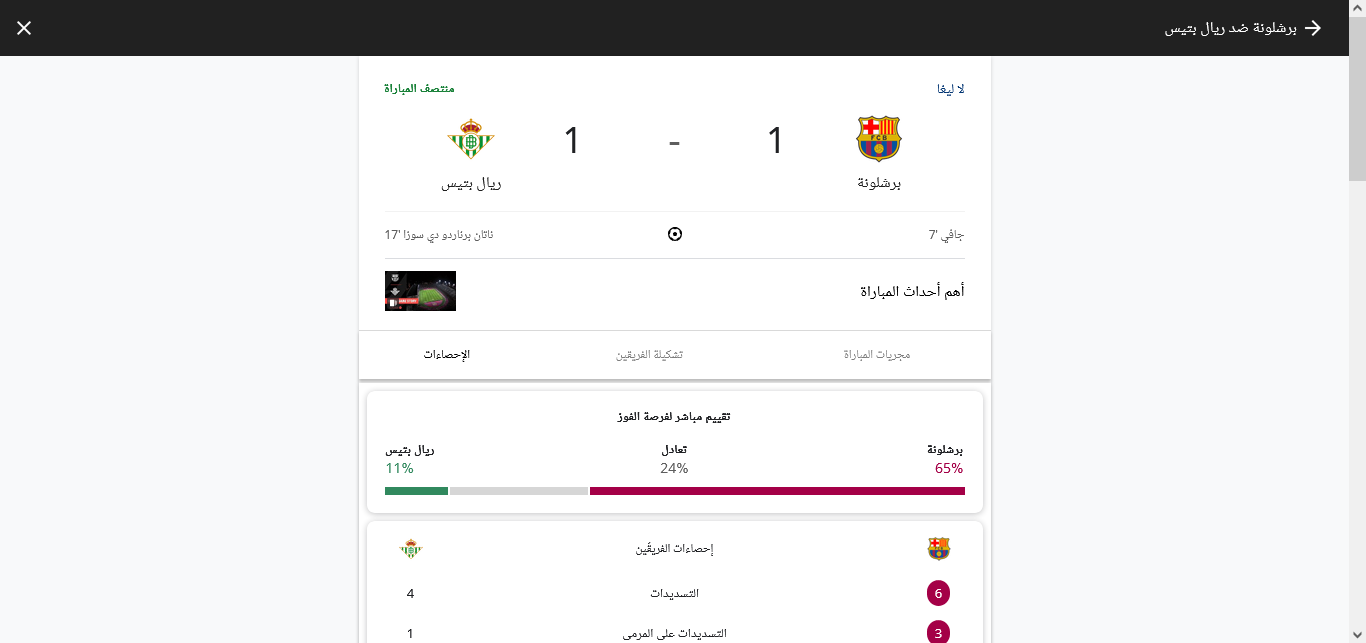Image resolution: width=1366 pixels, height=643 pixels.
Task: Open the لا ليغا league link
Action: [950, 89]
